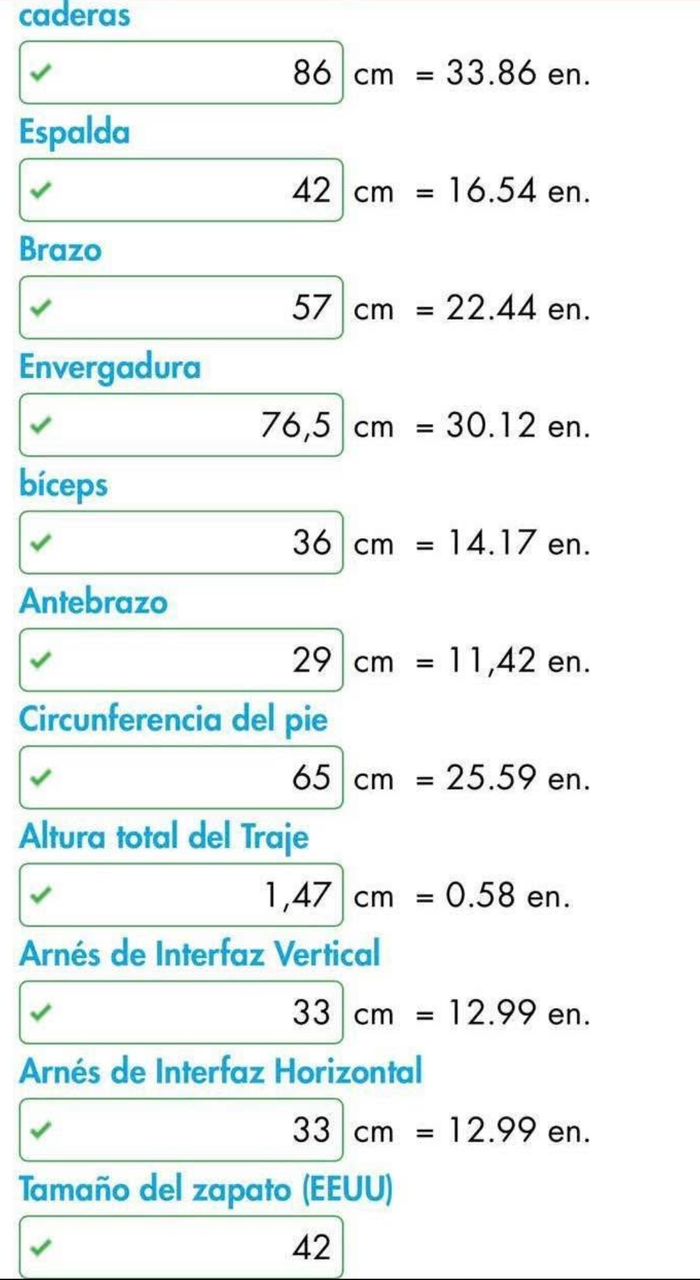Image resolution: width=700 pixels, height=1280 pixels.
Task: Correct the Altura total del Traje field
Action: pyautogui.click(x=181, y=895)
